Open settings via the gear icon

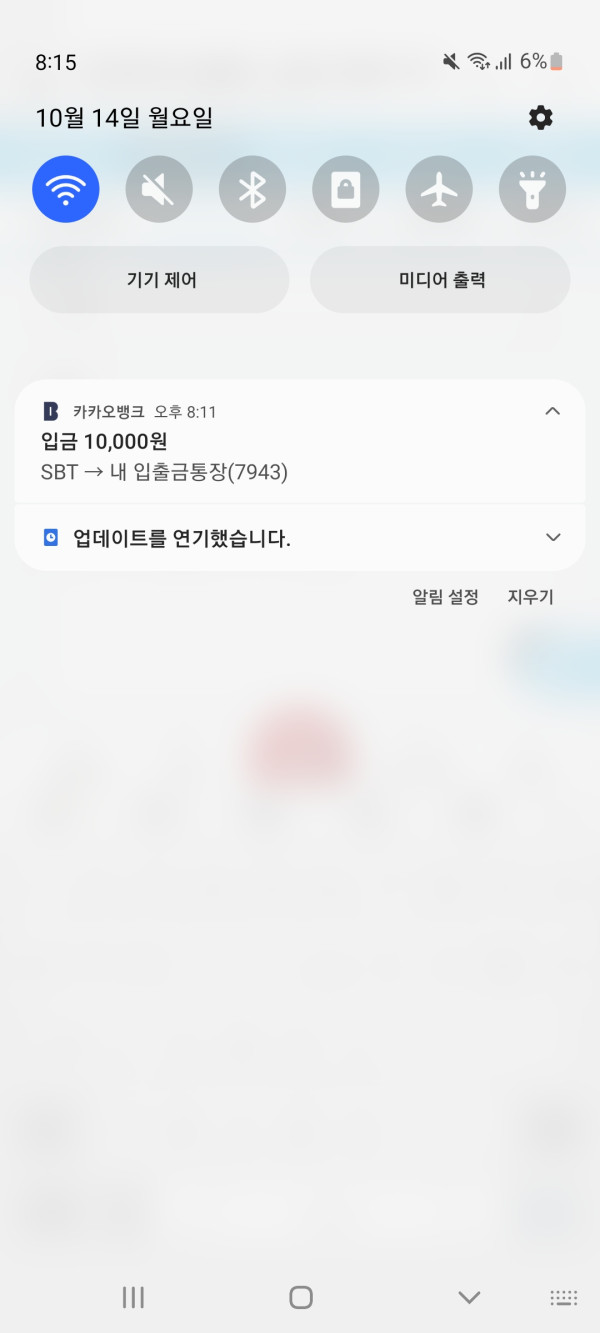(x=540, y=118)
